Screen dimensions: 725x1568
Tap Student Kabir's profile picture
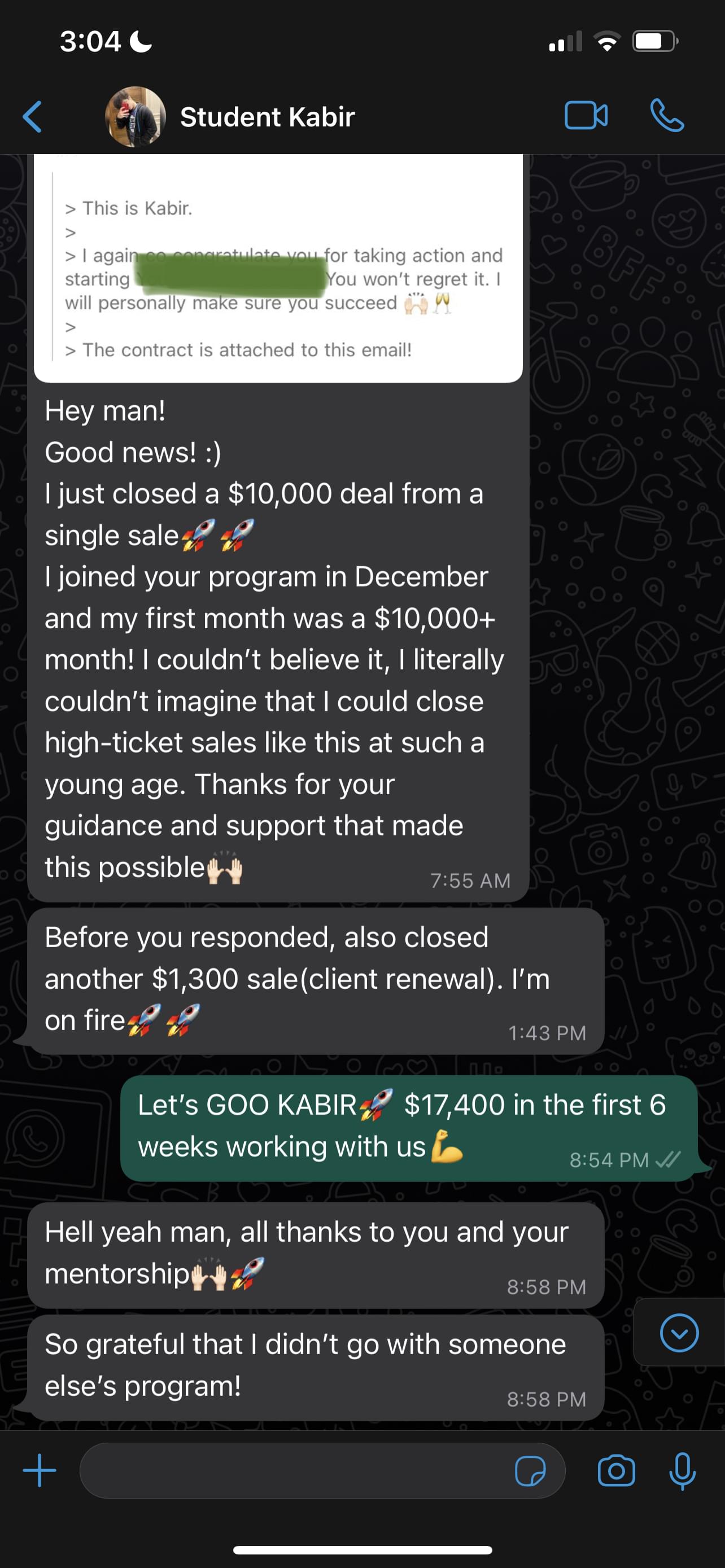(135, 117)
